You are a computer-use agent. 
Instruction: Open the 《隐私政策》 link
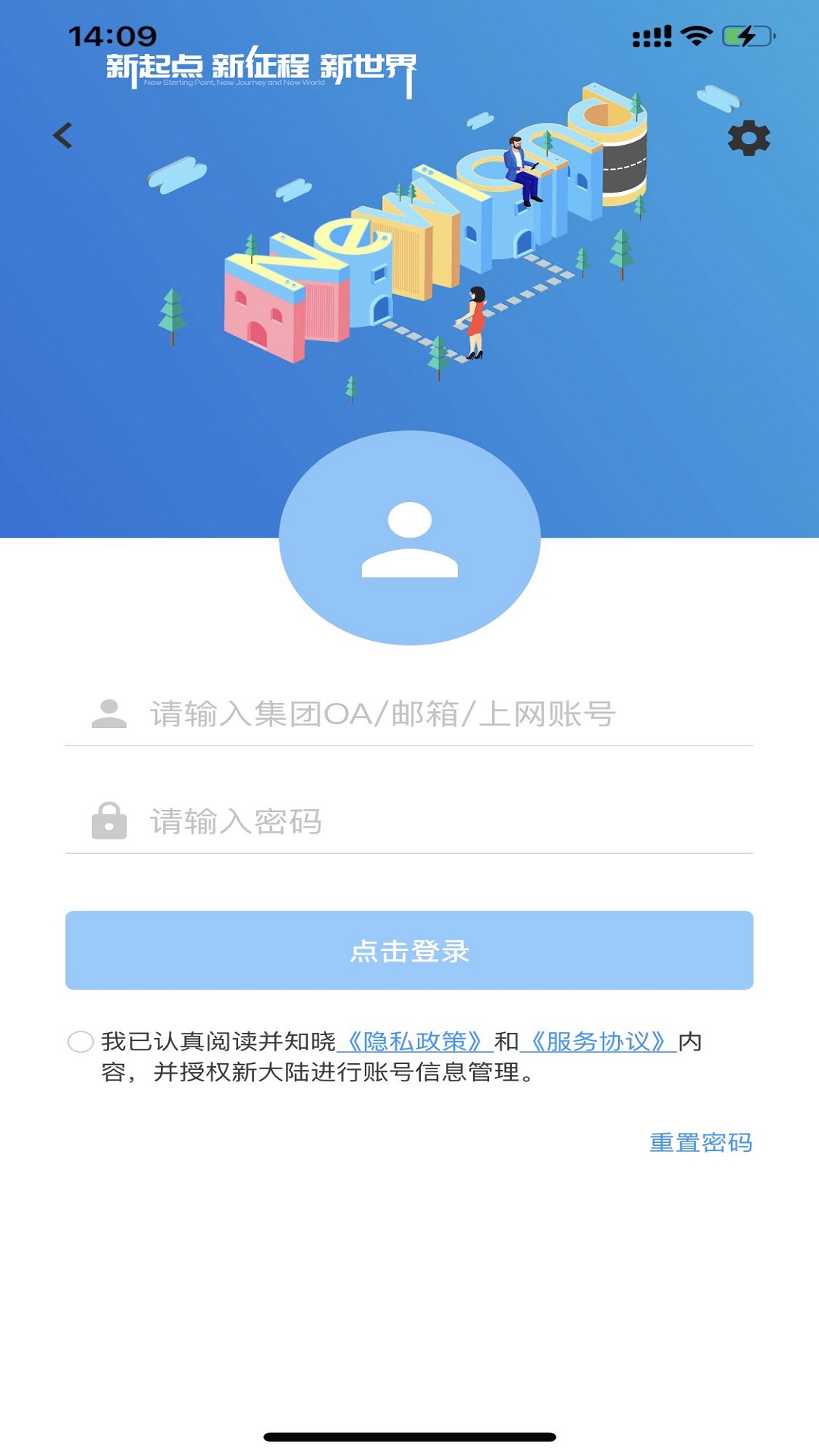414,1042
